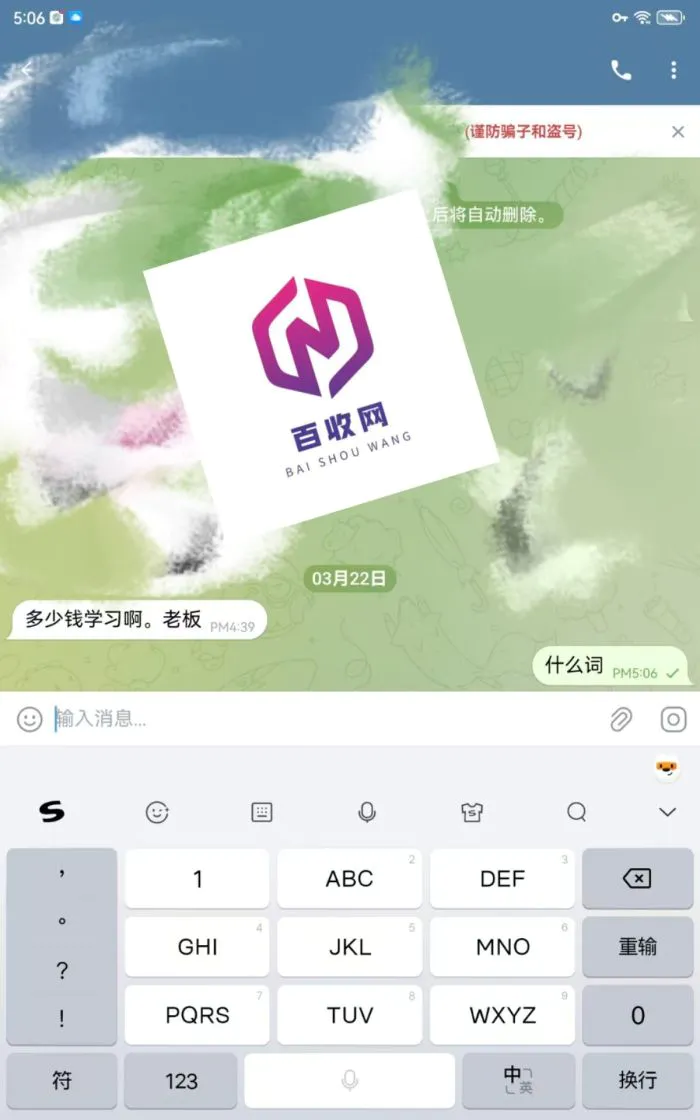
Task: Open the chat overflow menu
Action: (x=673, y=70)
